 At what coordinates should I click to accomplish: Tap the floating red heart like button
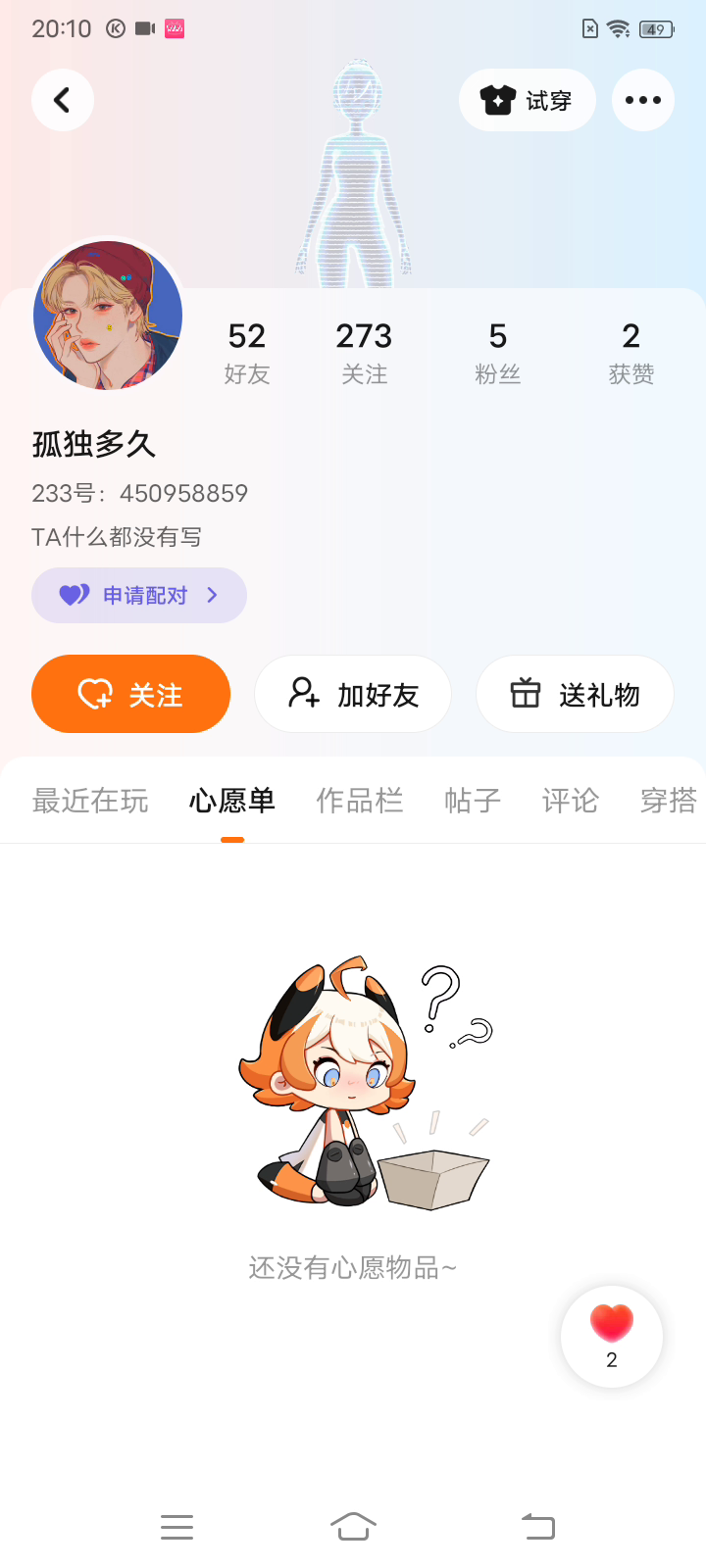(612, 1335)
